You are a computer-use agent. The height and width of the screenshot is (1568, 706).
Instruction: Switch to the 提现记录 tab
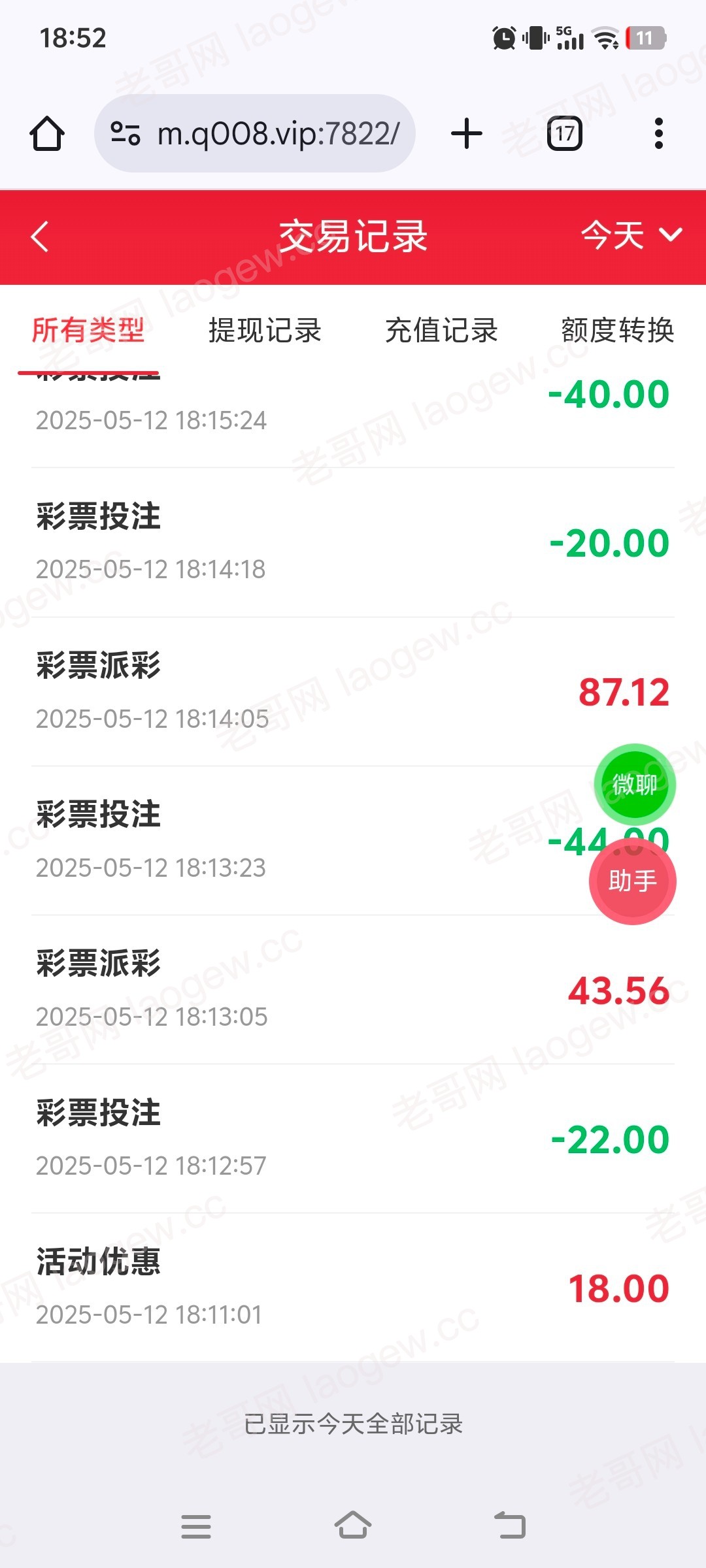click(x=265, y=330)
